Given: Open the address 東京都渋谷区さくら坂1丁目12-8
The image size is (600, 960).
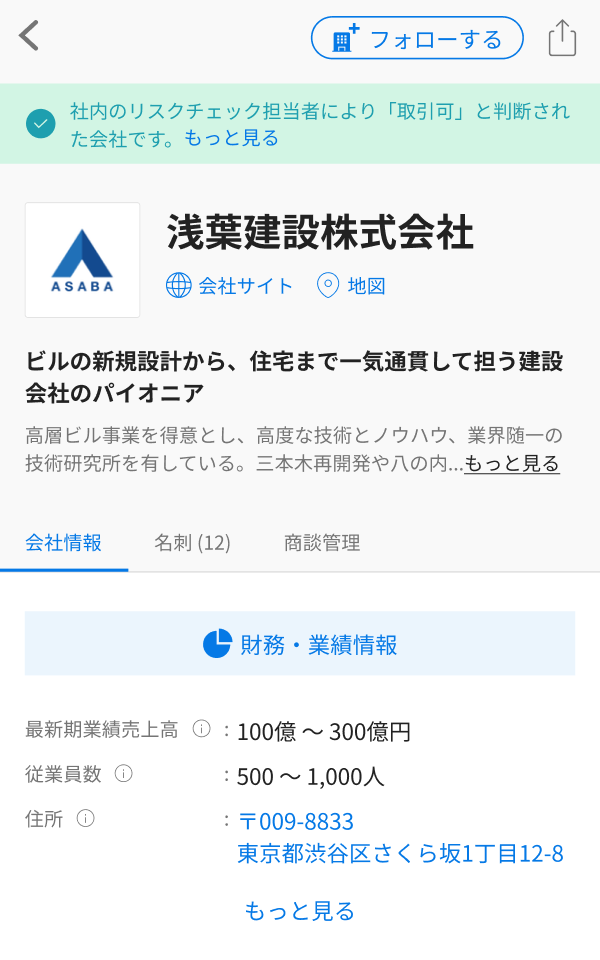Looking at the screenshot, I should [x=400, y=853].
